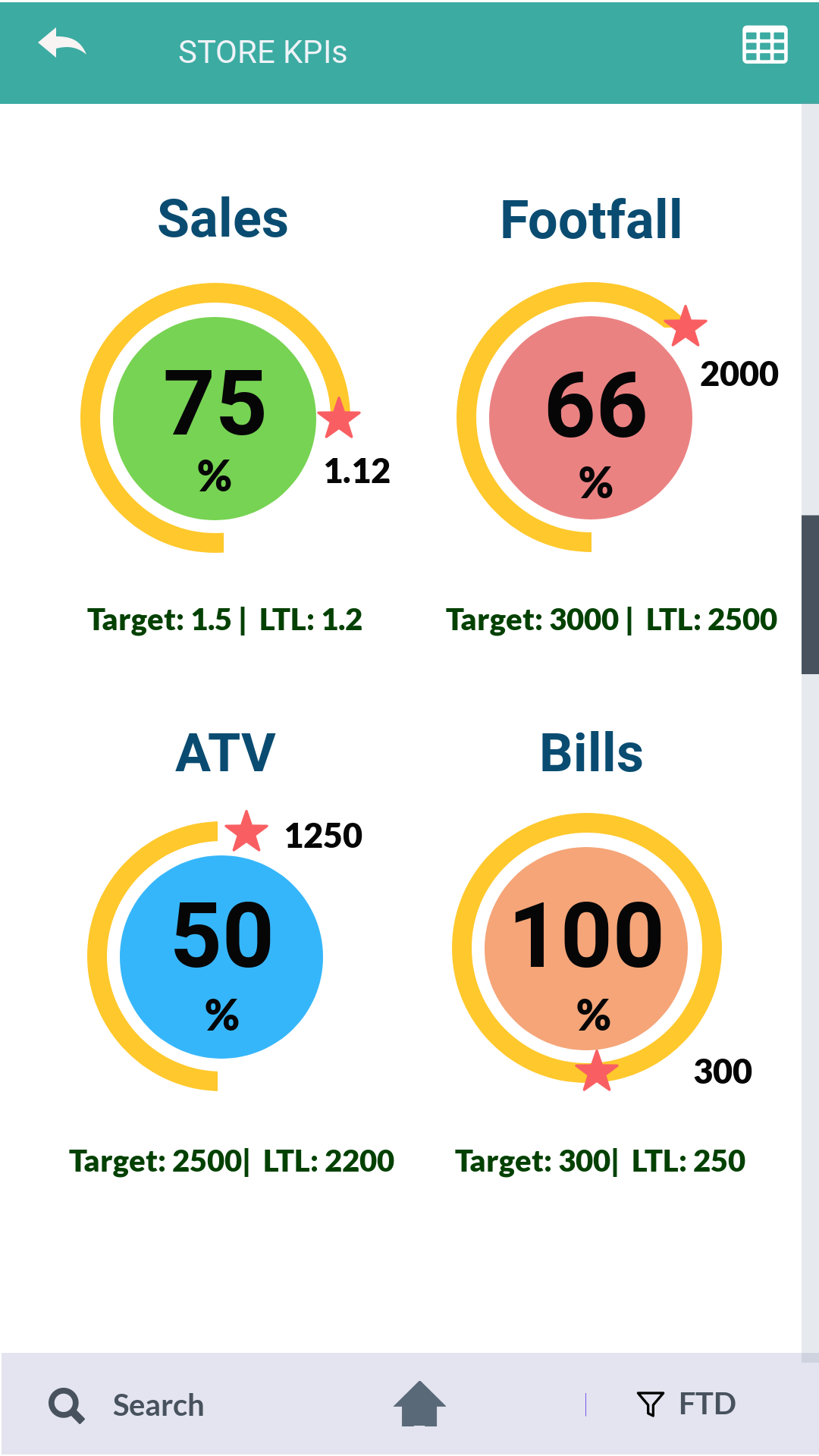Open the FTD filter funnel icon
Viewport: 819px width, 1456px height.
click(x=651, y=1404)
